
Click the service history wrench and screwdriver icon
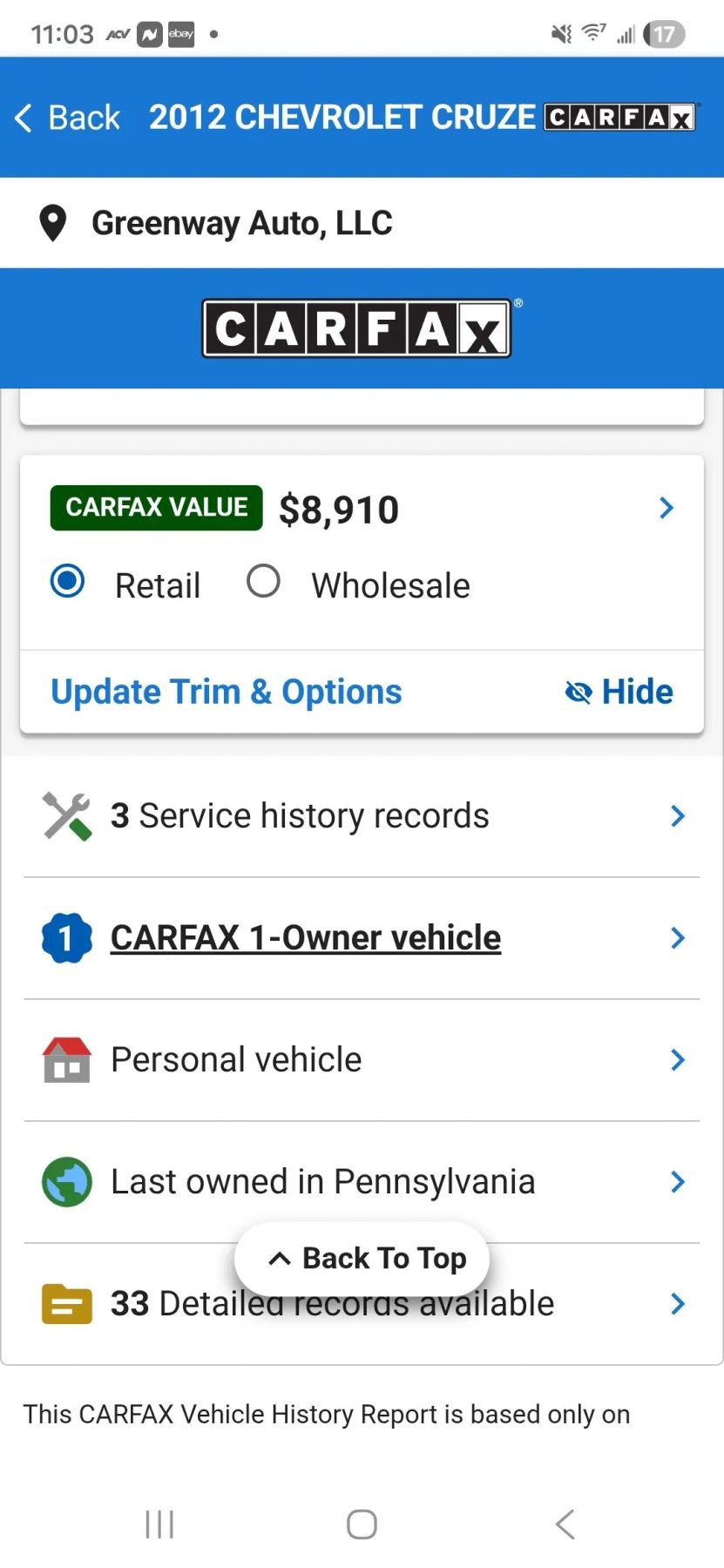[65, 815]
